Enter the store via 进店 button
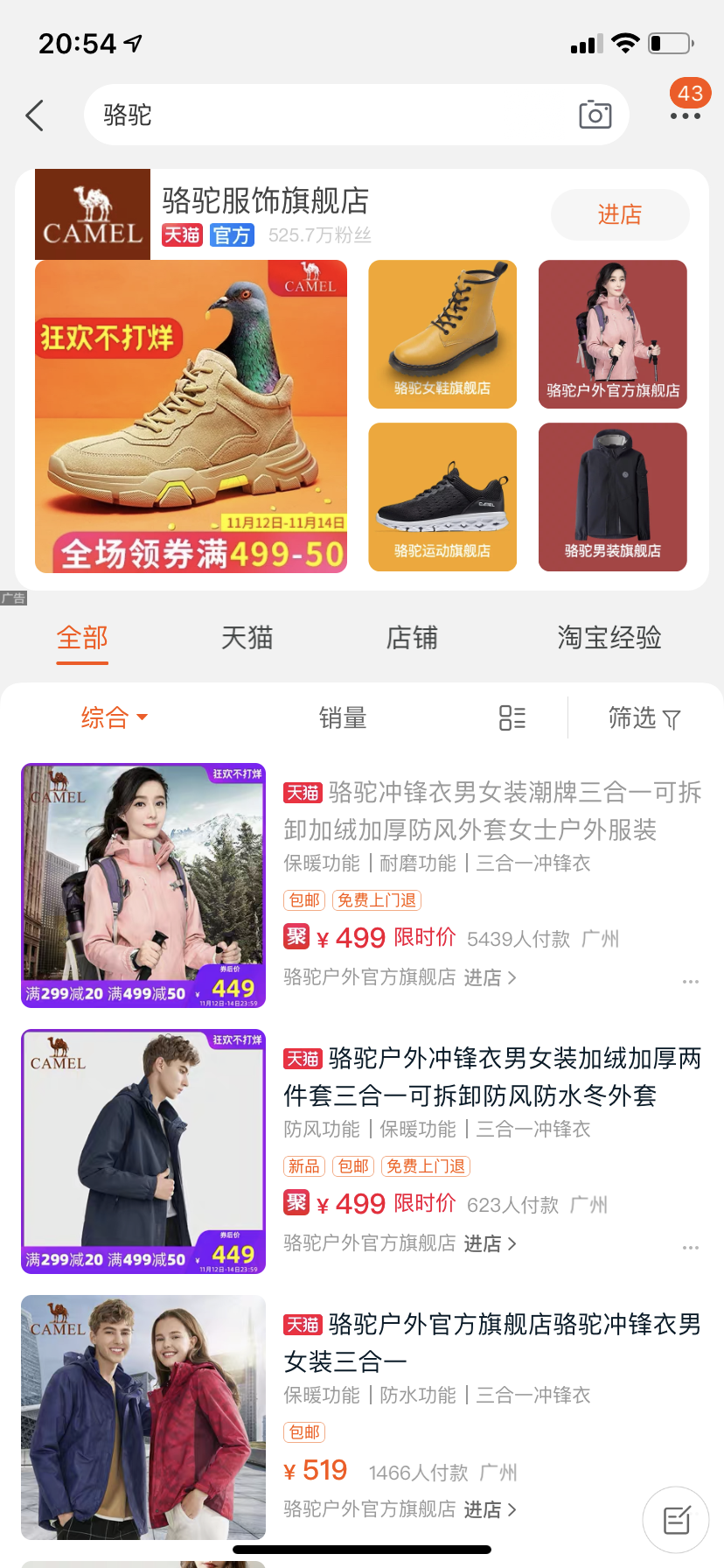The height and width of the screenshot is (1568, 724). (619, 214)
